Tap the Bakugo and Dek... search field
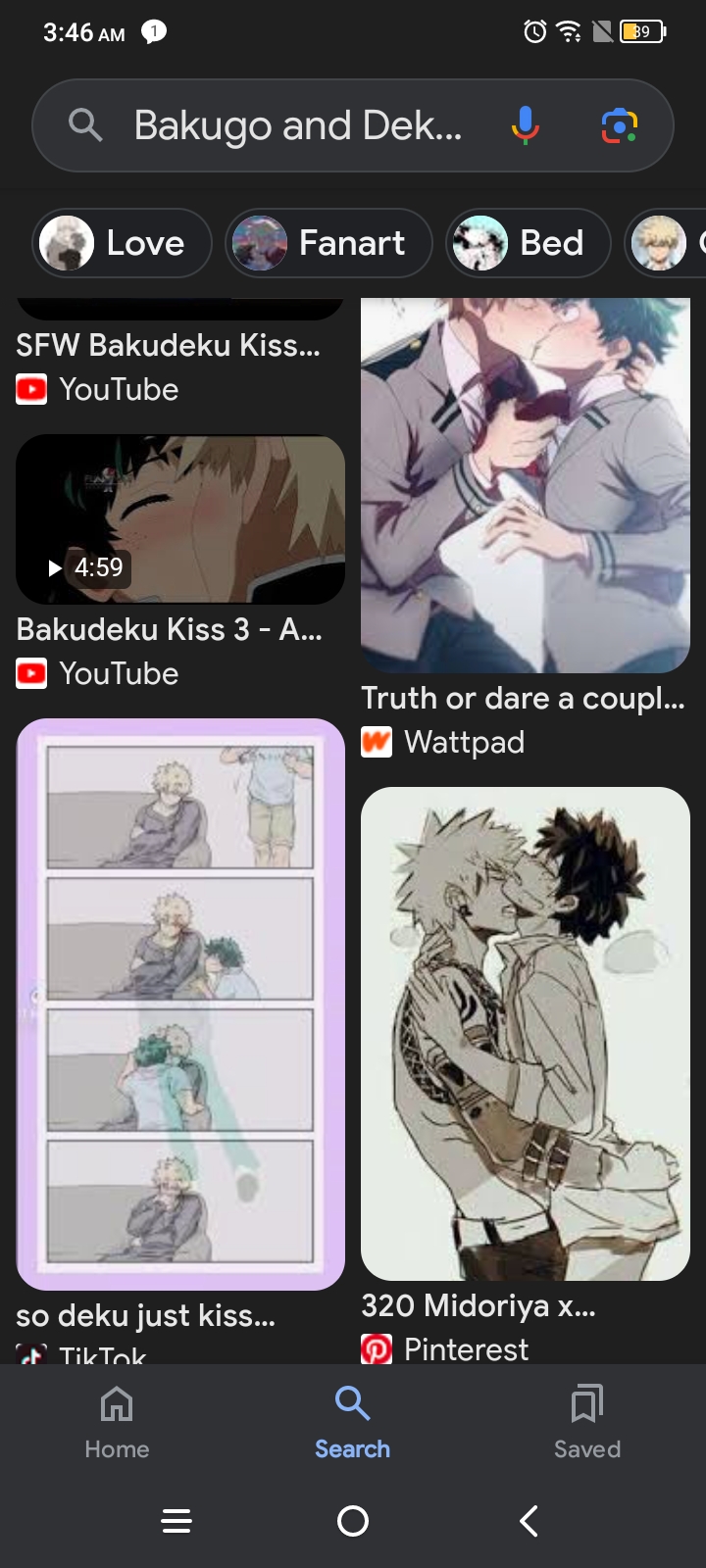 point(294,125)
